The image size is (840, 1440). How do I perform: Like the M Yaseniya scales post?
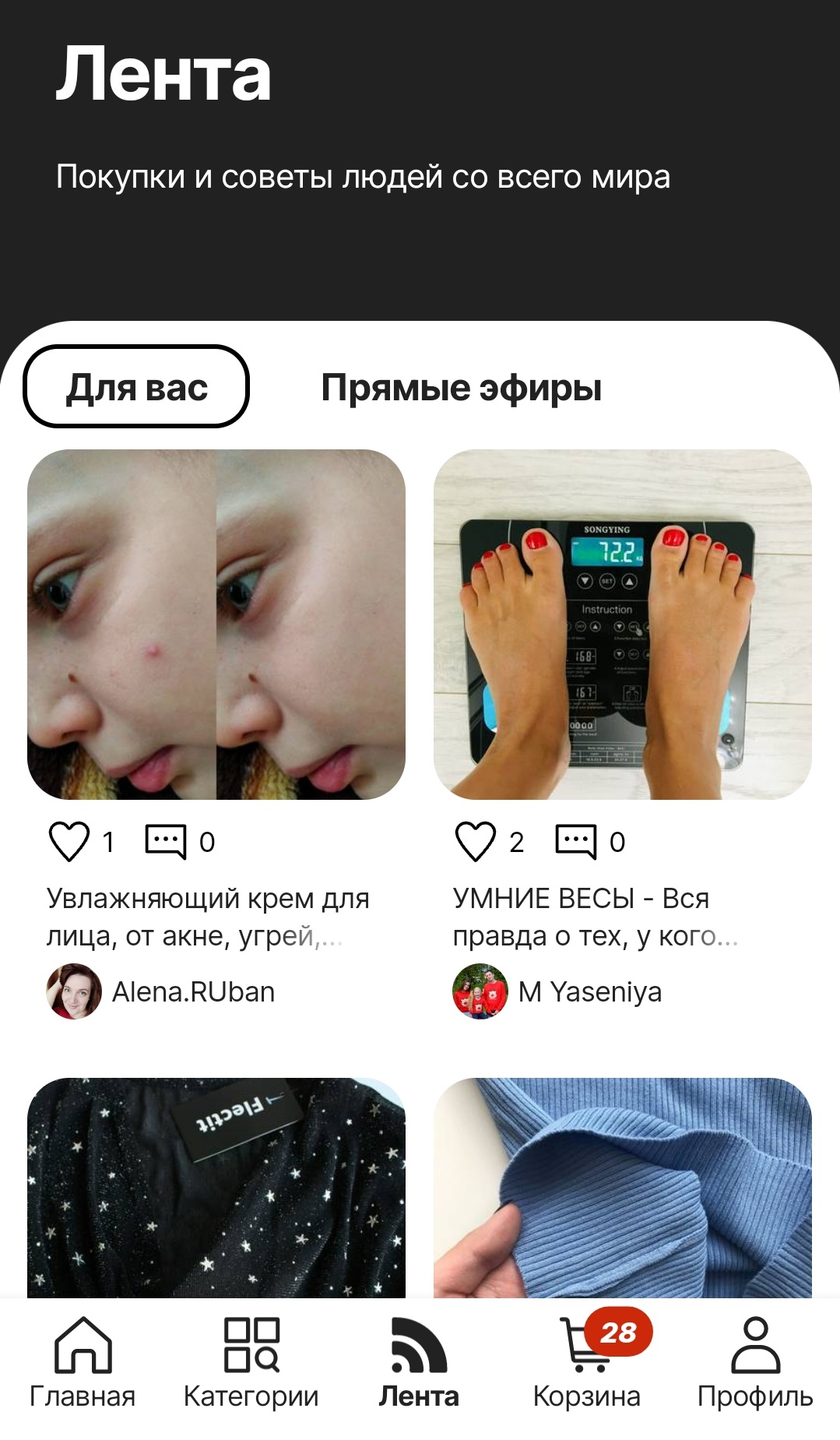[x=476, y=842]
